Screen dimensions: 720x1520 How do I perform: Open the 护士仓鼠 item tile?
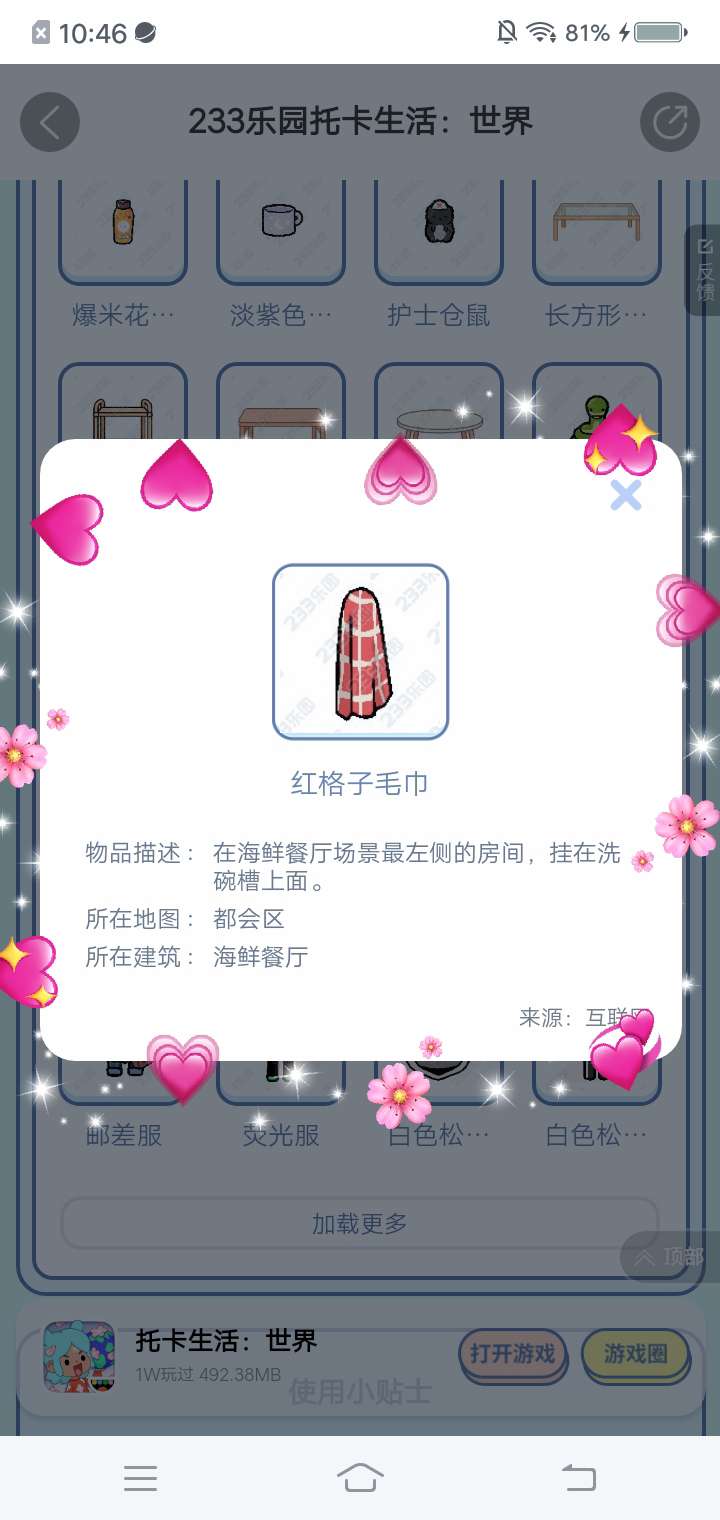tap(439, 255)
